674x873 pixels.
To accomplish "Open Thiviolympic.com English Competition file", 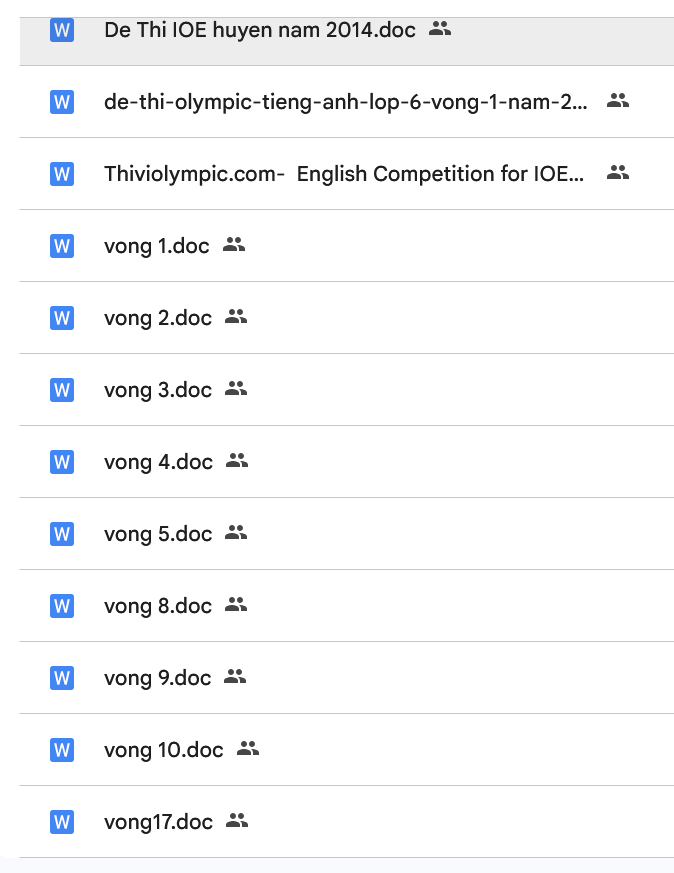I will tap(344, 173).
